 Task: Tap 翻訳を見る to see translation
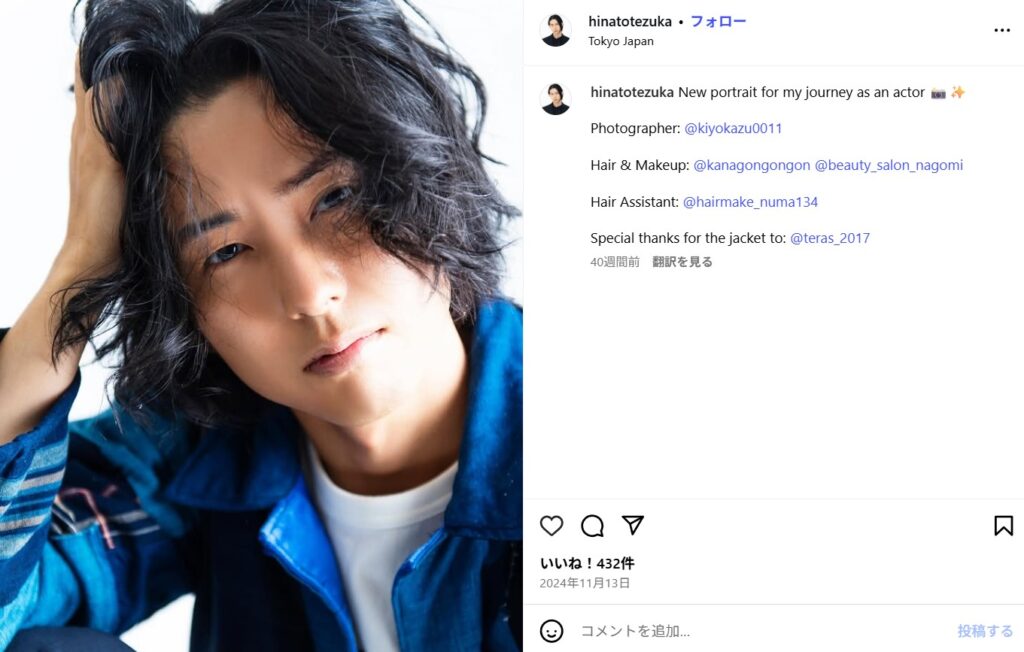[x=682, y=262]
